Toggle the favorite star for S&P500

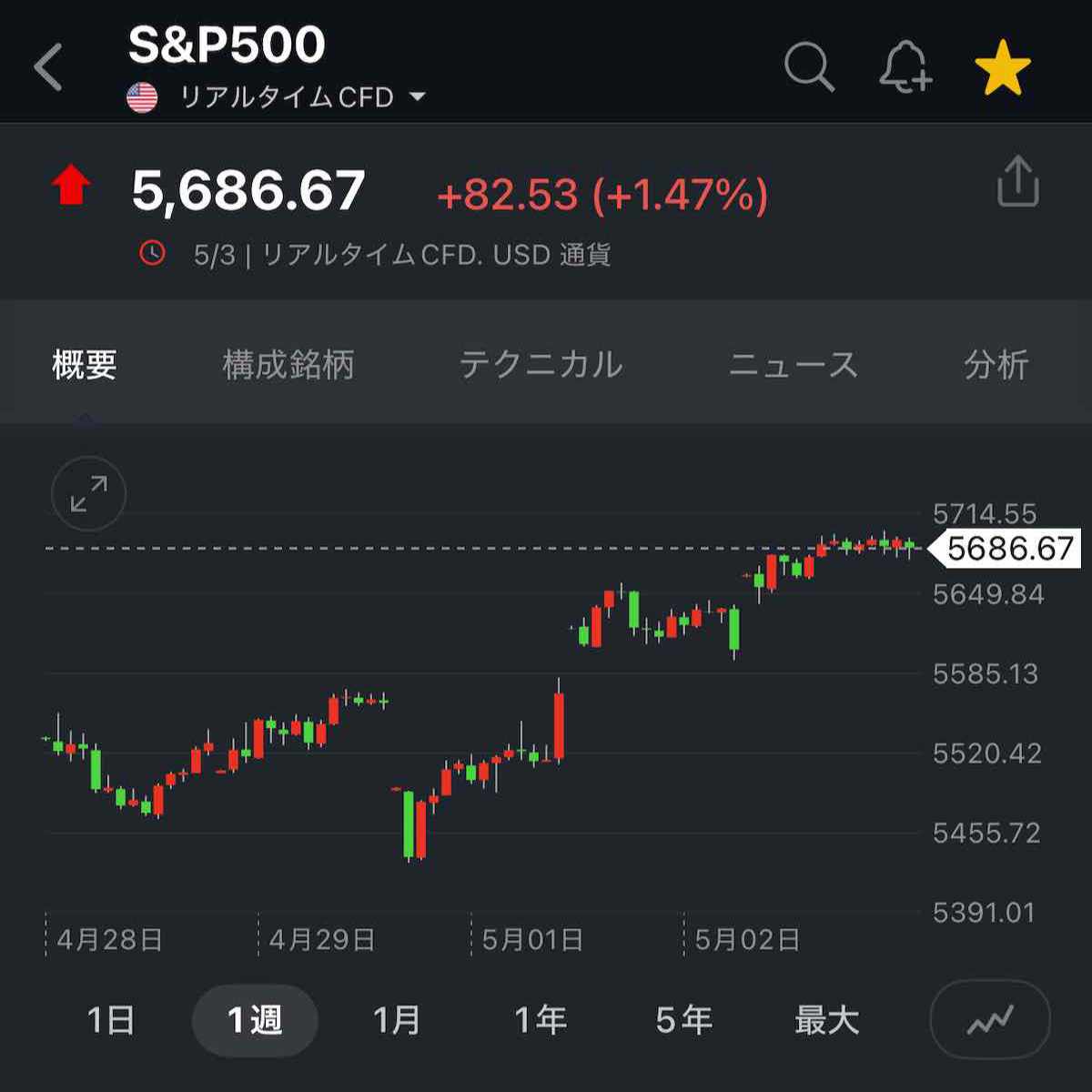(x=1002, y=67)
